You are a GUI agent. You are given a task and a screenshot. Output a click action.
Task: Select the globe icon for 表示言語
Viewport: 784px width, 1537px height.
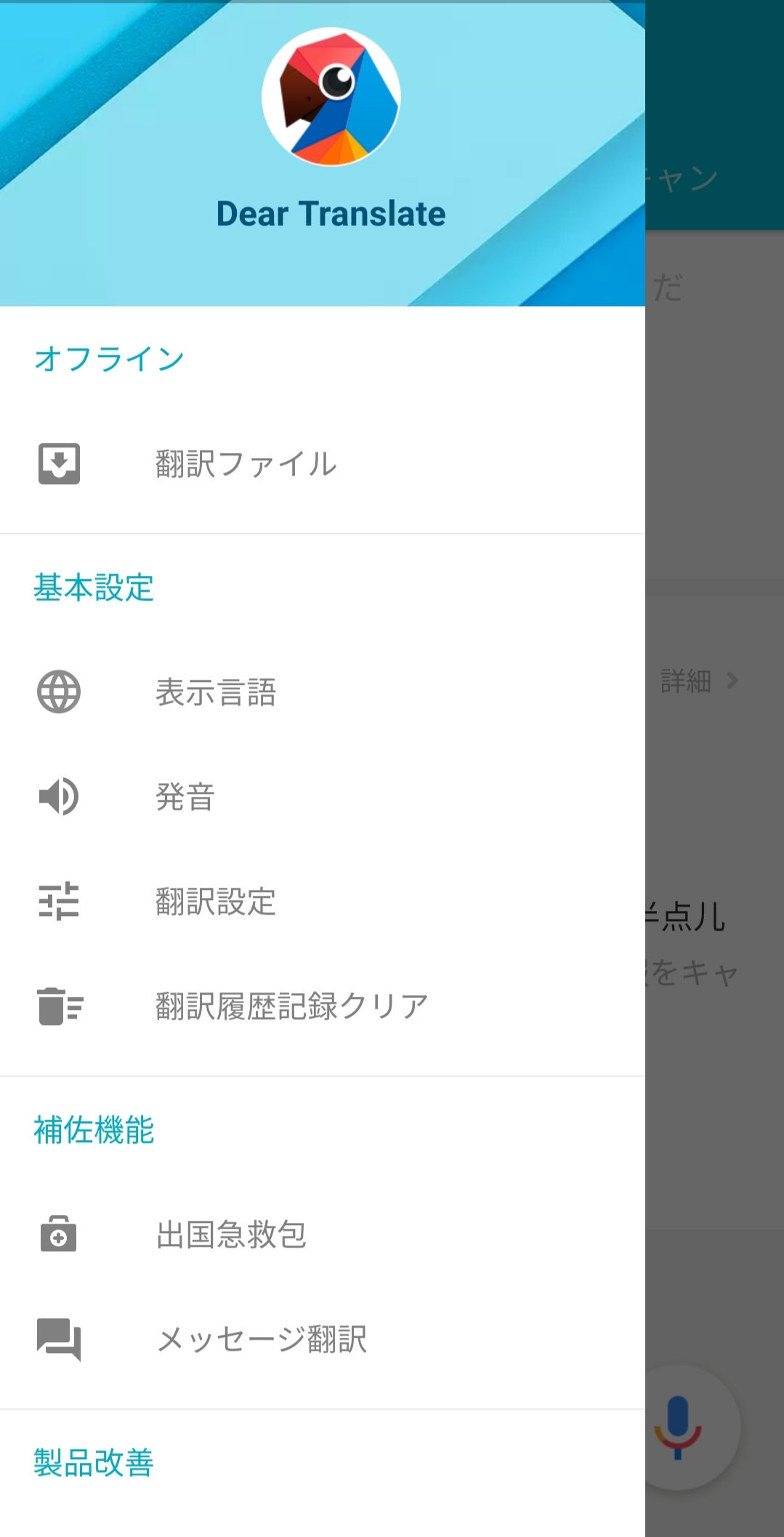(x=59, y=692)
